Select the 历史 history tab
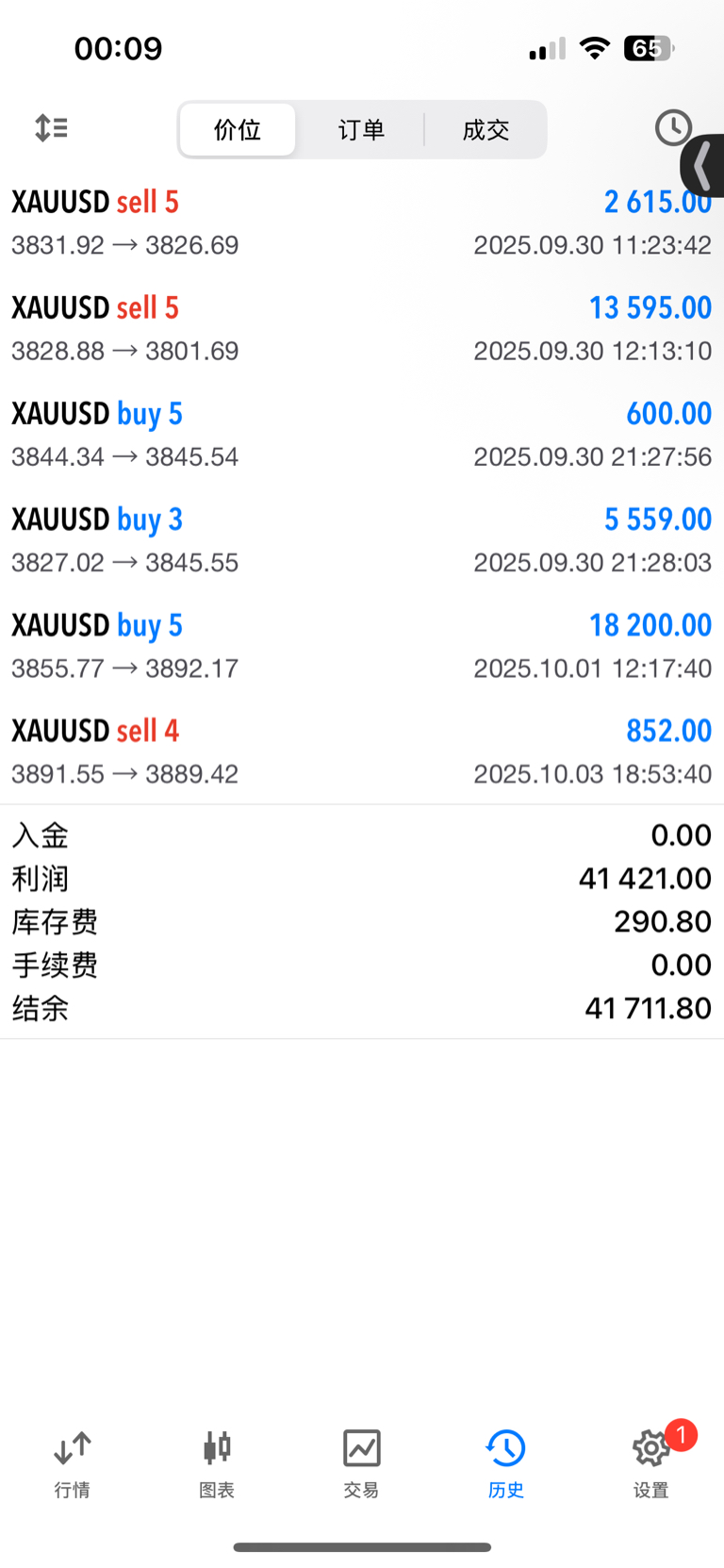 (505, 1462)
